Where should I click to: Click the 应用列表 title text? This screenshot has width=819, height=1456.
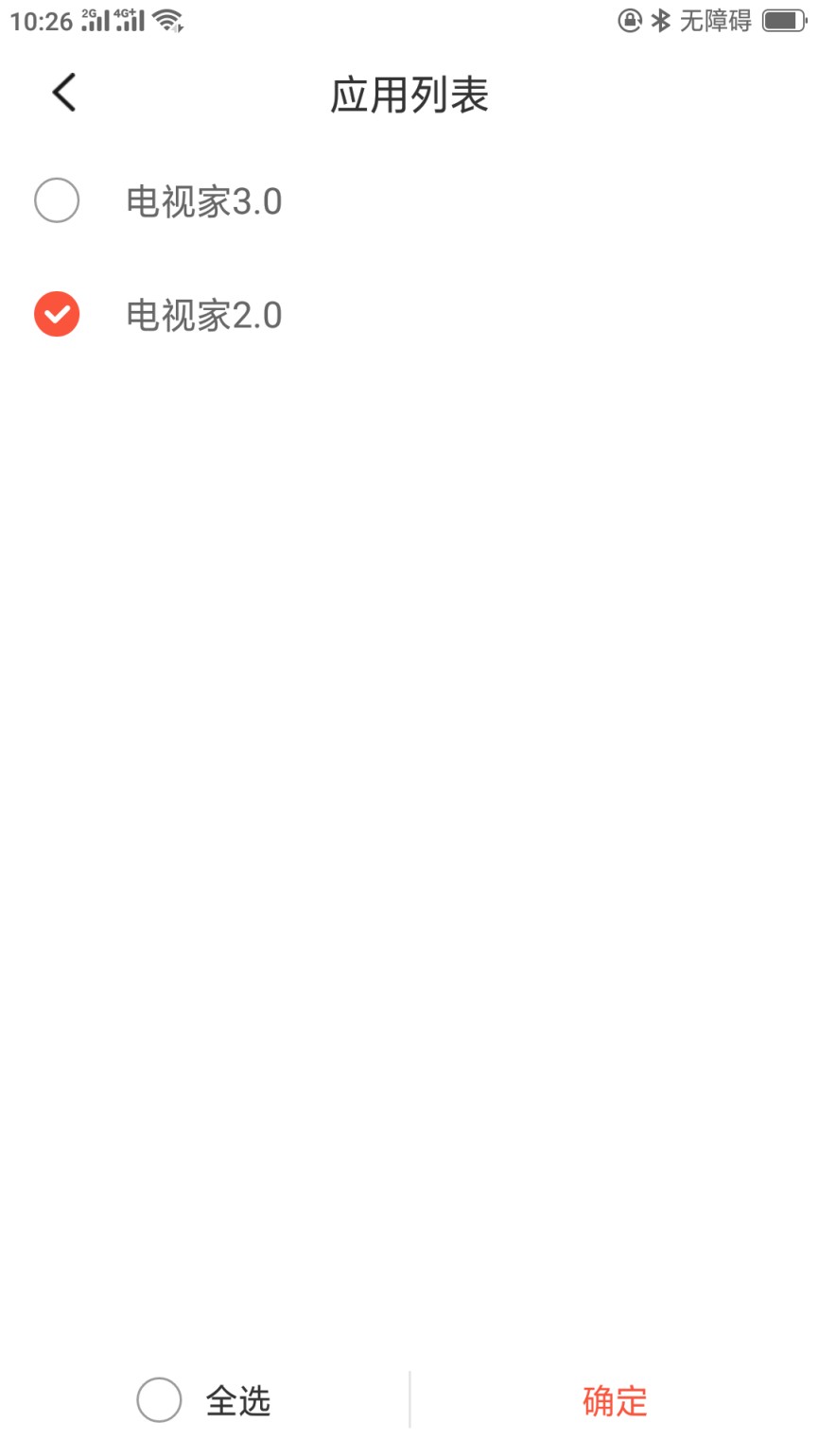(409, 95)
